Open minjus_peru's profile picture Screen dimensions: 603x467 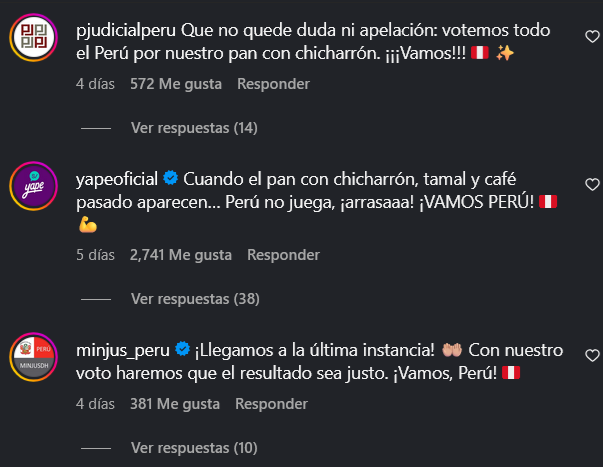(x=31, y=356)
